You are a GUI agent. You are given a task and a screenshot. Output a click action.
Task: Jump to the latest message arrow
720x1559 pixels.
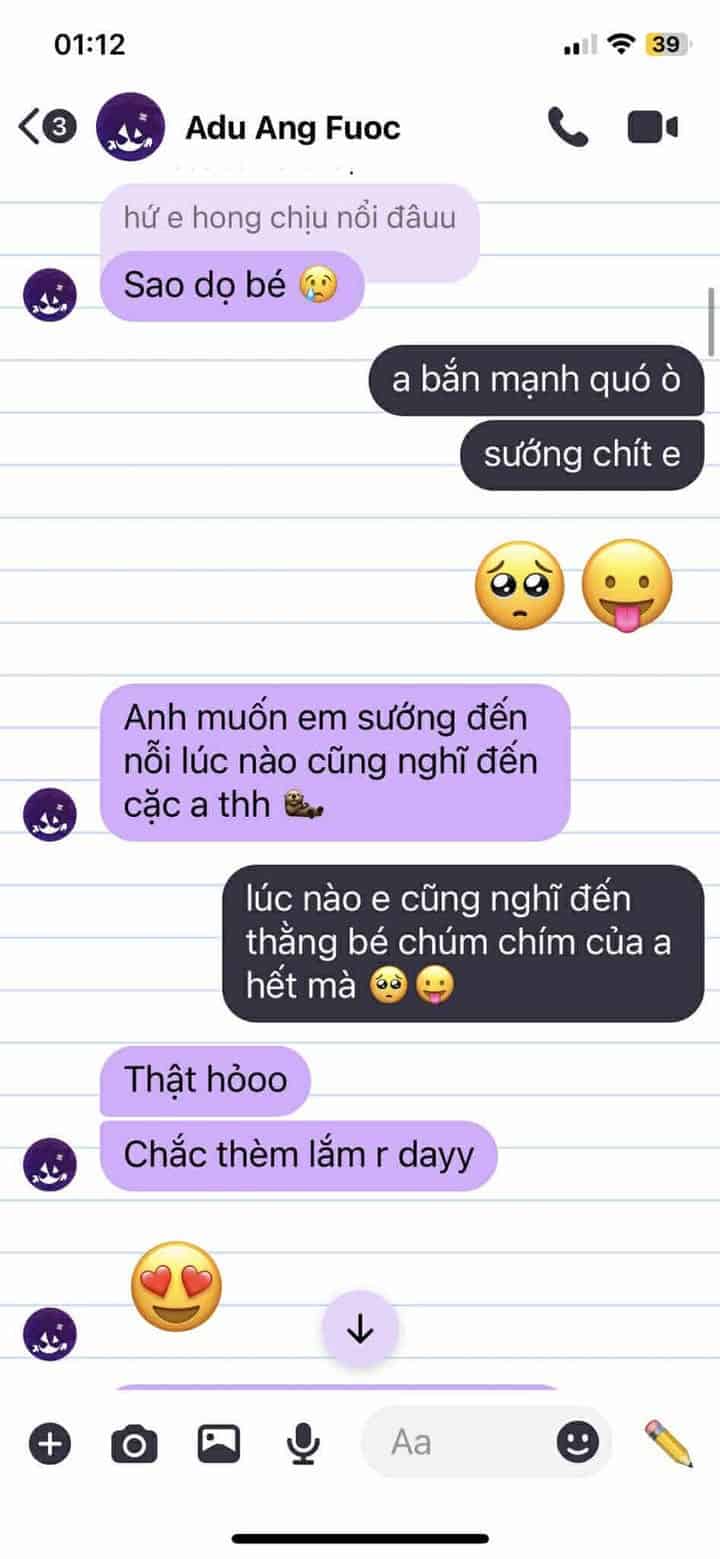[360, 1329]
